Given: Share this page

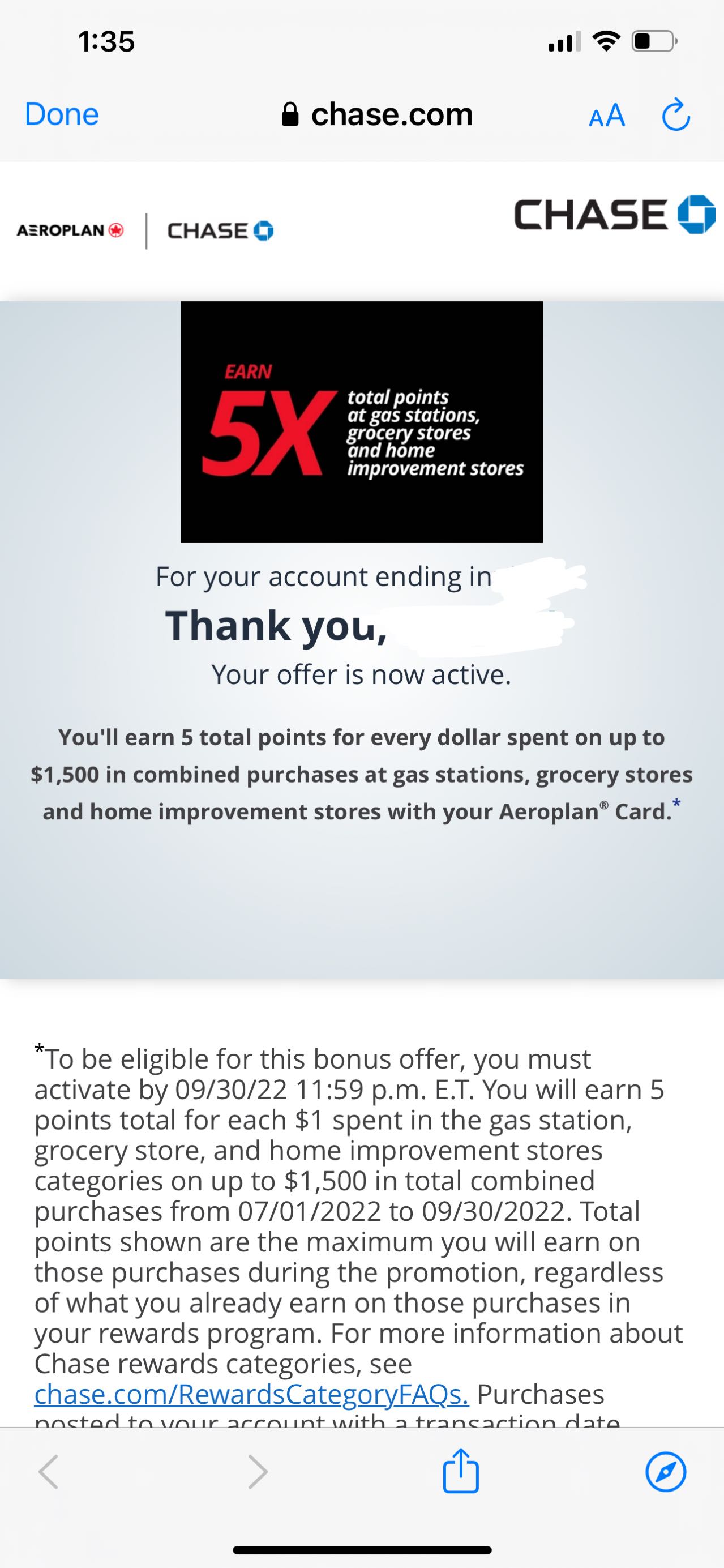Looking at the screenshot, I should [x=461, y=1472].
